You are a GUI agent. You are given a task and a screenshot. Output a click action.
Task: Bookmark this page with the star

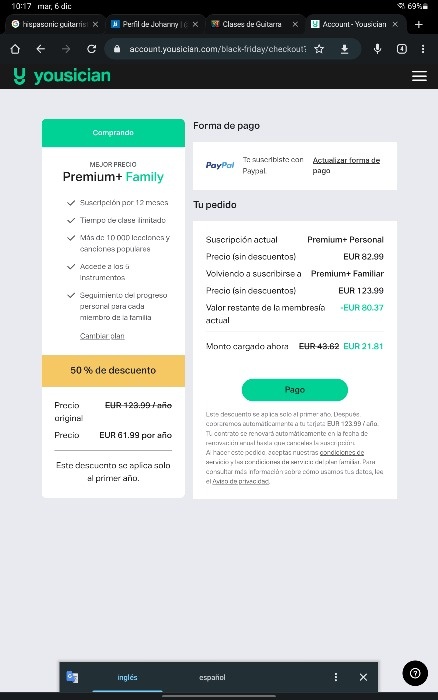(x=319, y=49)
